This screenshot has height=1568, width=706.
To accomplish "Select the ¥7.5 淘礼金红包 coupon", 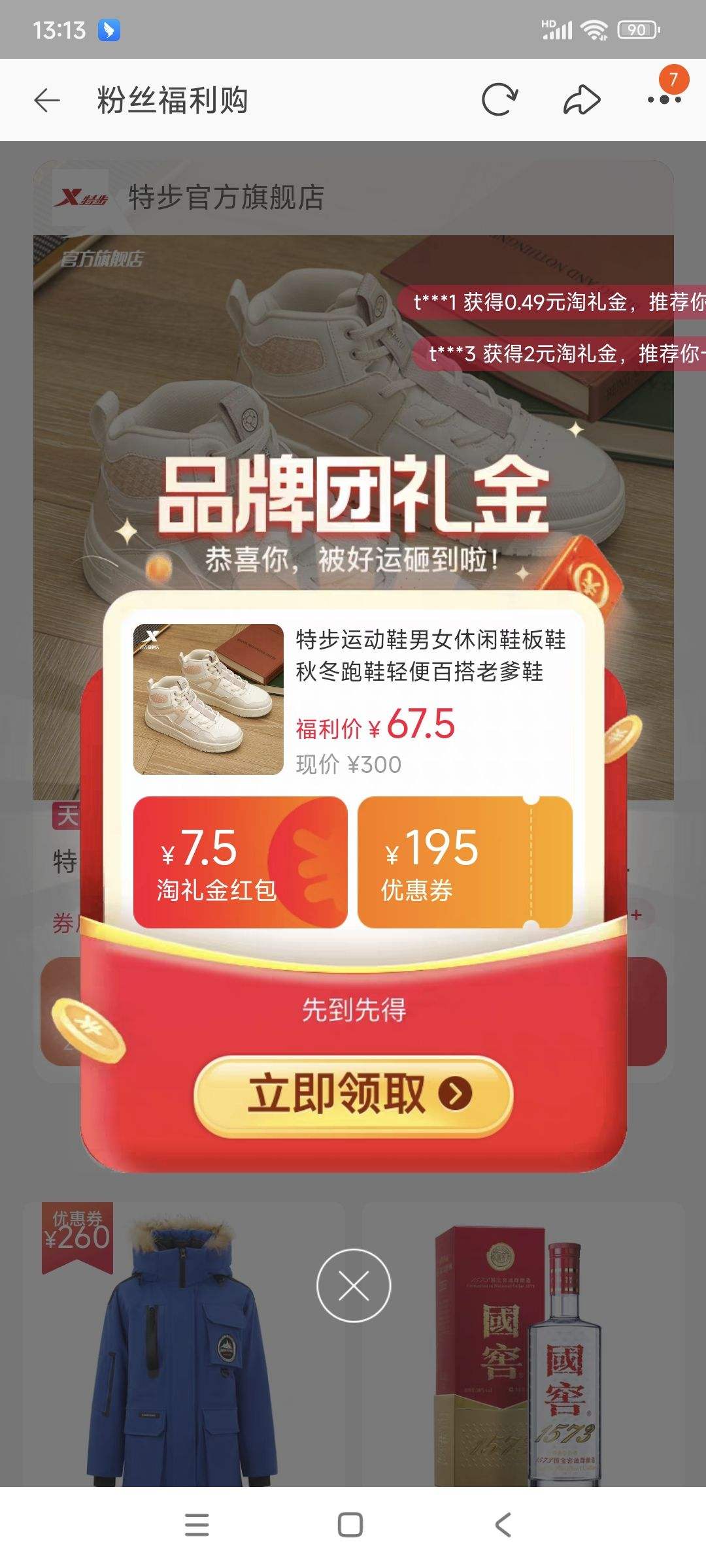I will (240, 862).
